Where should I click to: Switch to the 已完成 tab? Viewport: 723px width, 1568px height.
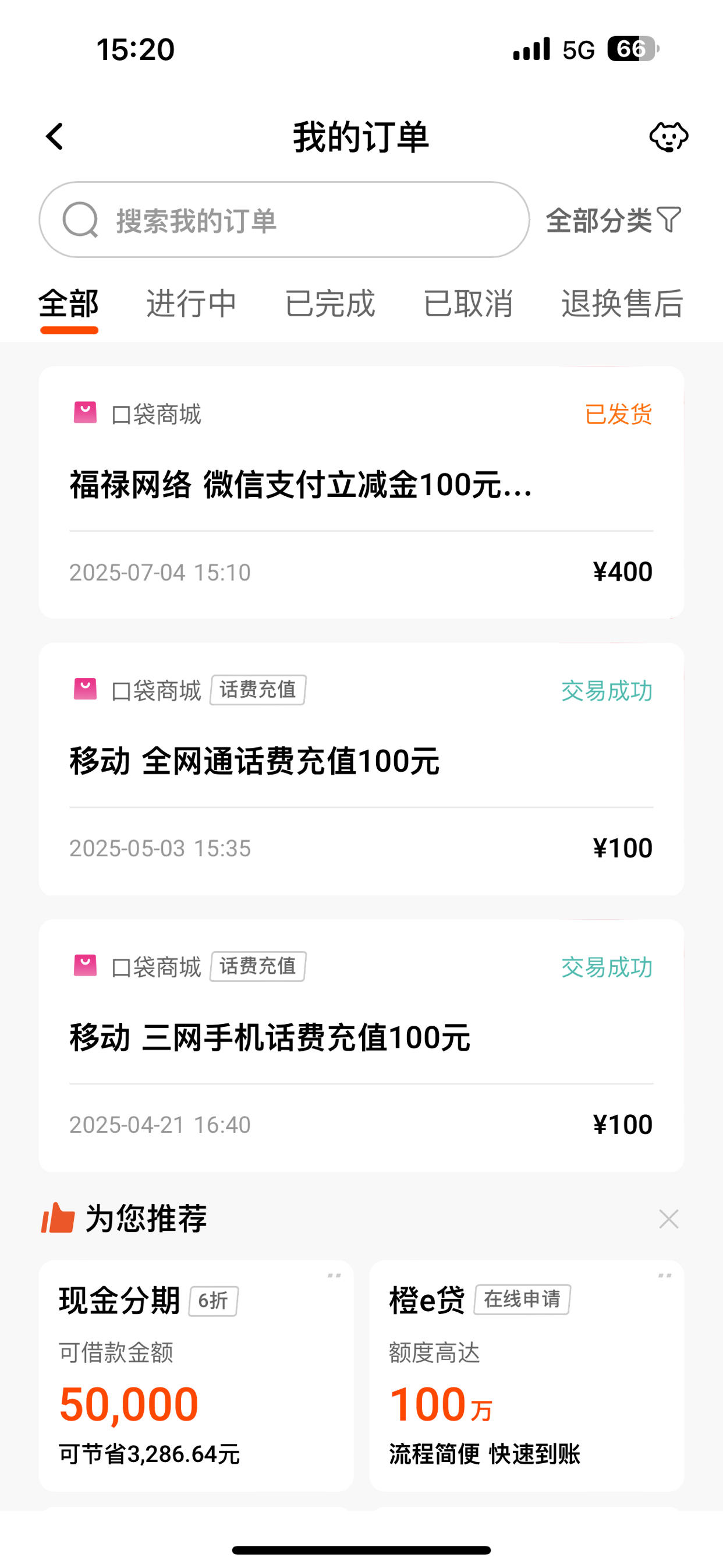pyautogui.click(x=329, y=303)
